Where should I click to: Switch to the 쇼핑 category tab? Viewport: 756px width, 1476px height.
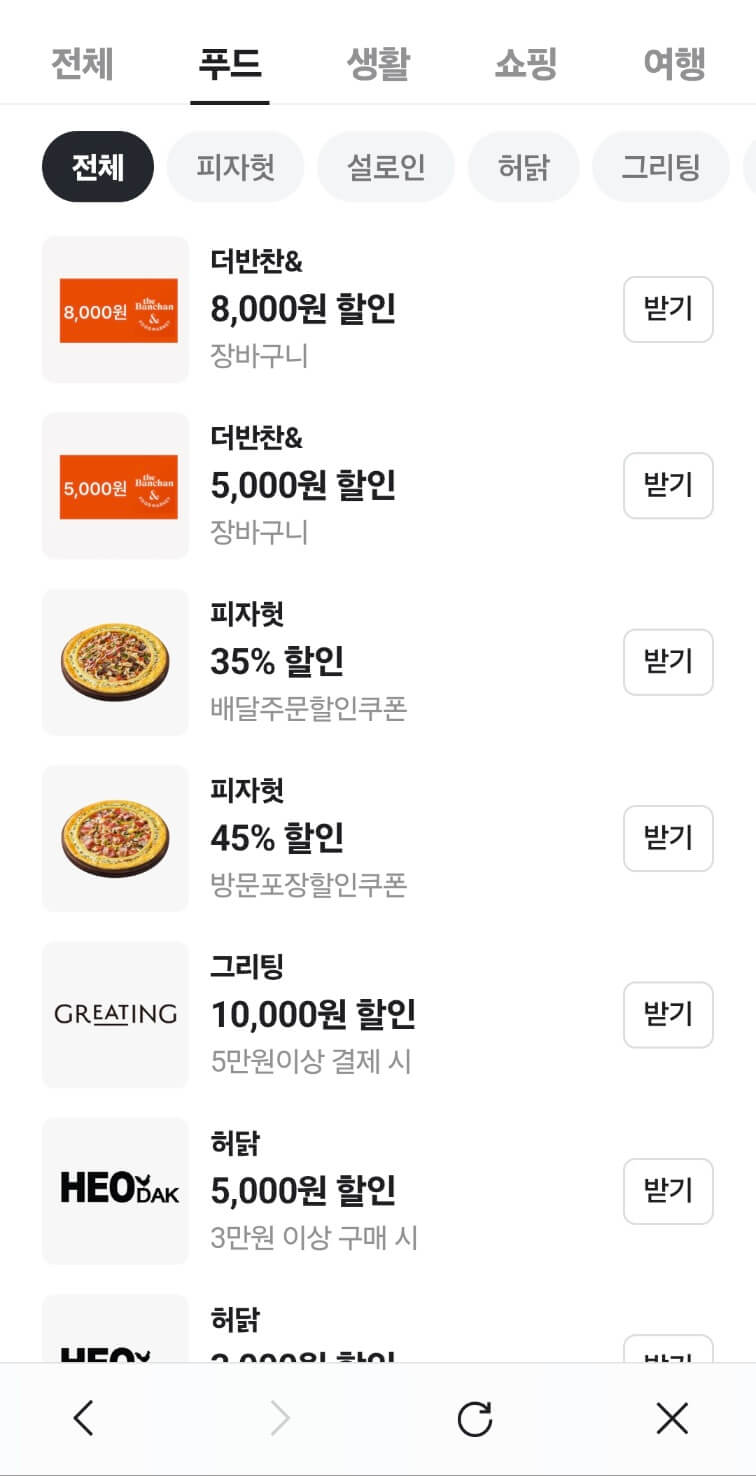[524, 63]
